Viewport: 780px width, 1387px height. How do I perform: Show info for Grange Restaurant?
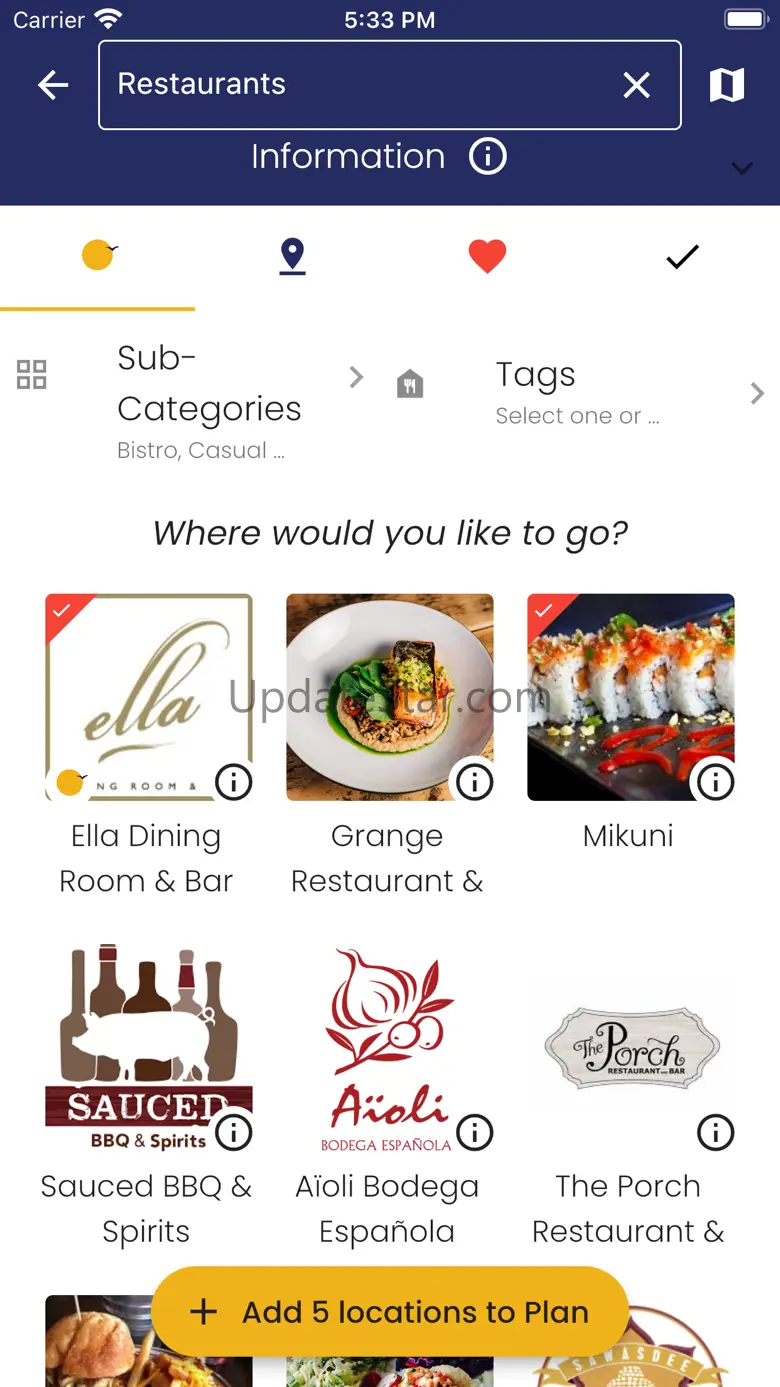point(475,782)
